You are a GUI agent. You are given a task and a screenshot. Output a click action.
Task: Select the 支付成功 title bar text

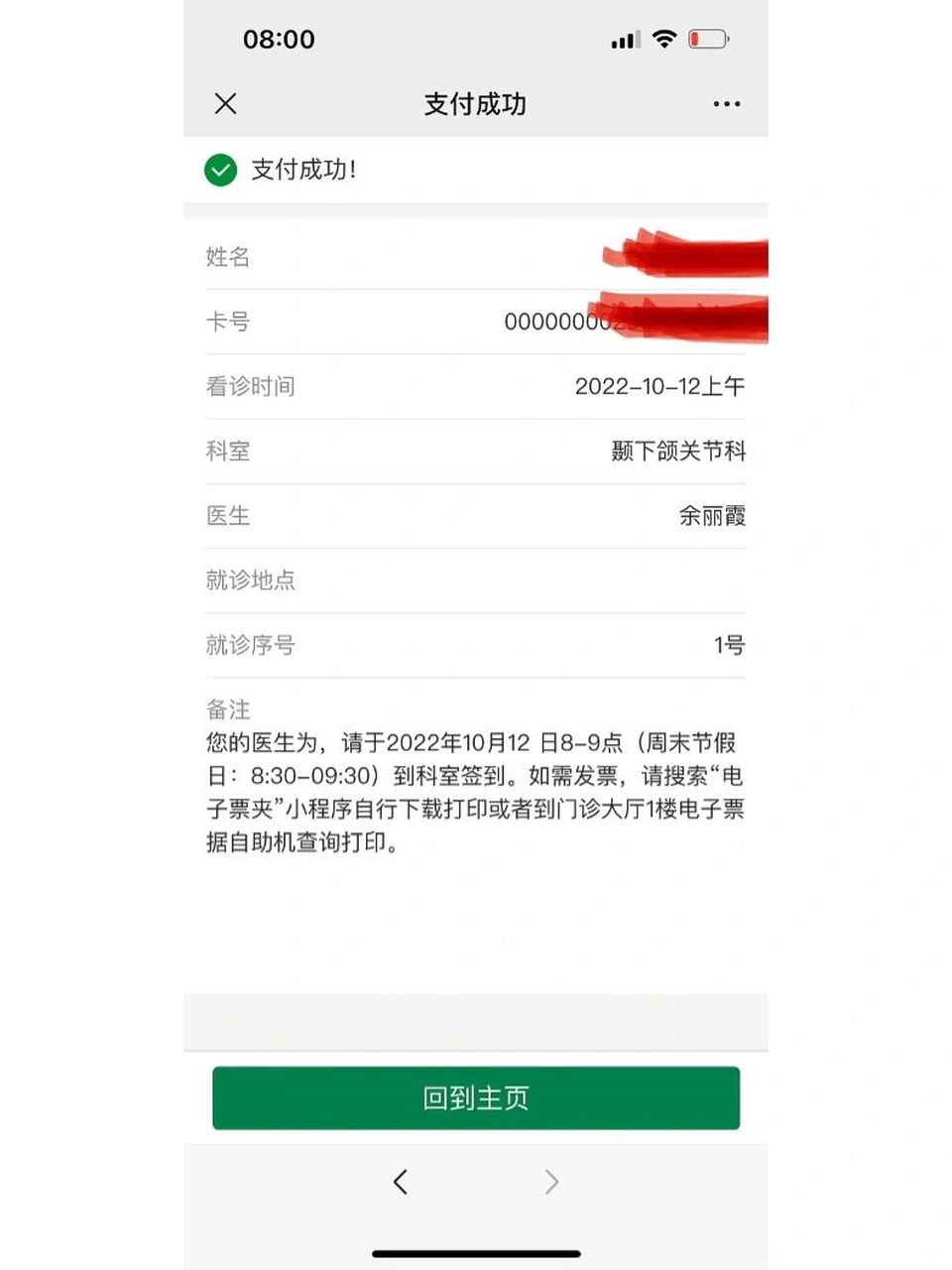click(475, 104)
